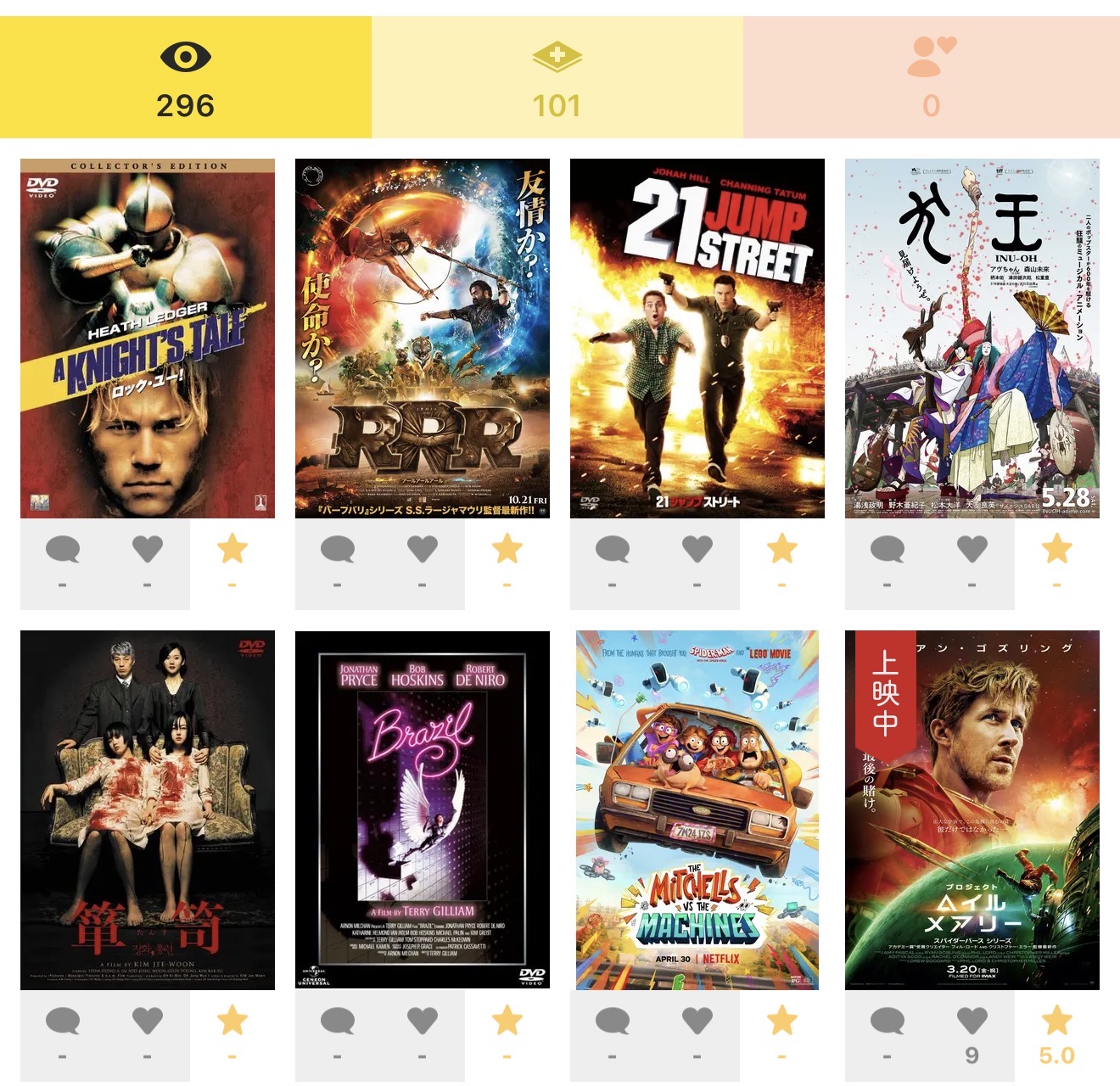Switch to the clip tab showing 101
The height and width of the screenshot is (1086, 1120).
point(557,78)
